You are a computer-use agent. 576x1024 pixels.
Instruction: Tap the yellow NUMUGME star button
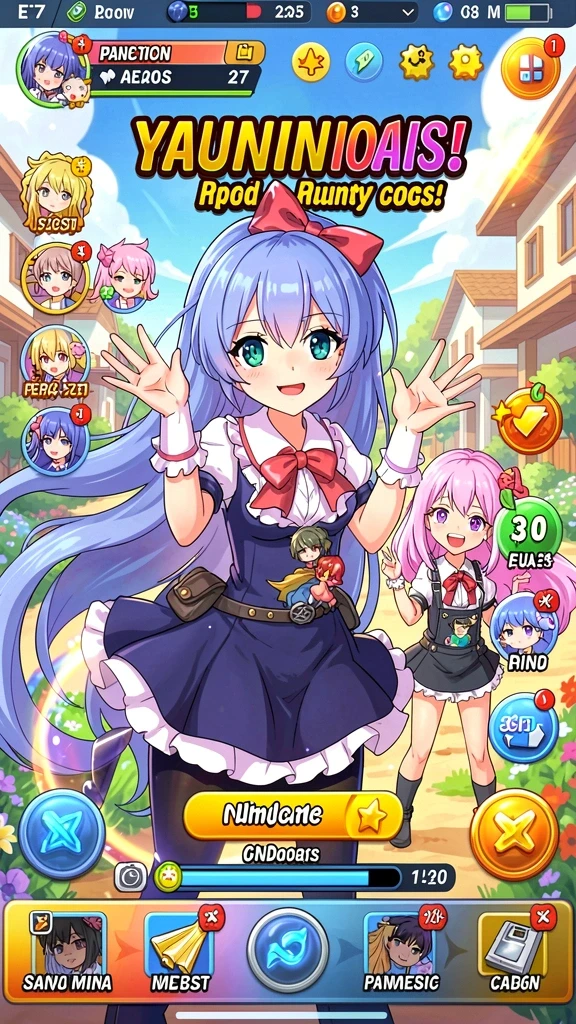point(293,816)
